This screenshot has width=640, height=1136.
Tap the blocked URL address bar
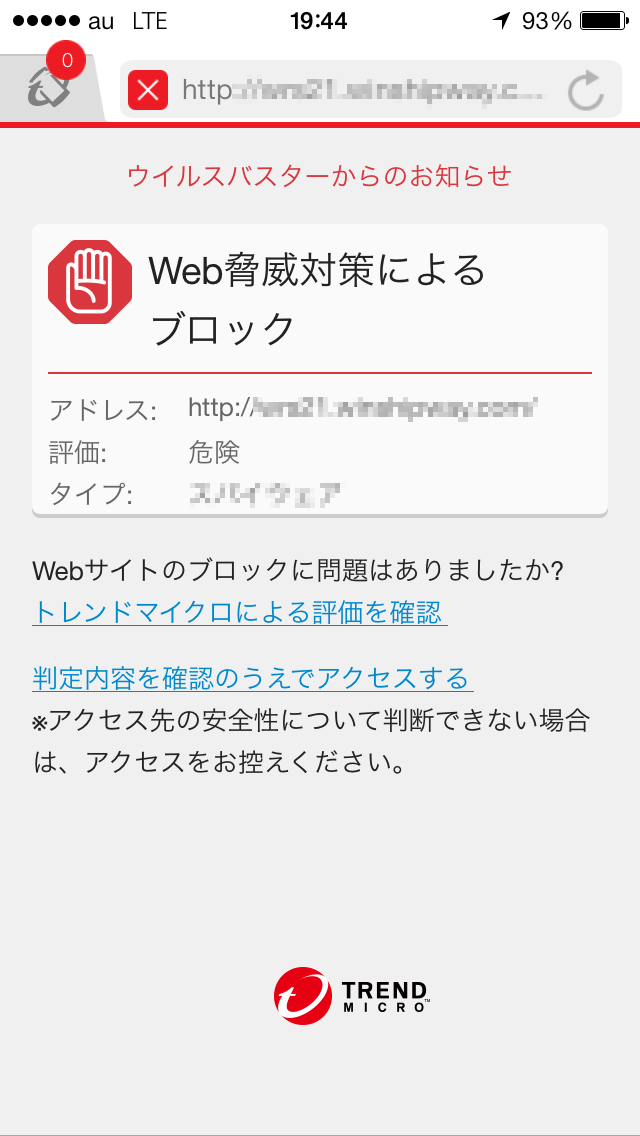(360, 91)
